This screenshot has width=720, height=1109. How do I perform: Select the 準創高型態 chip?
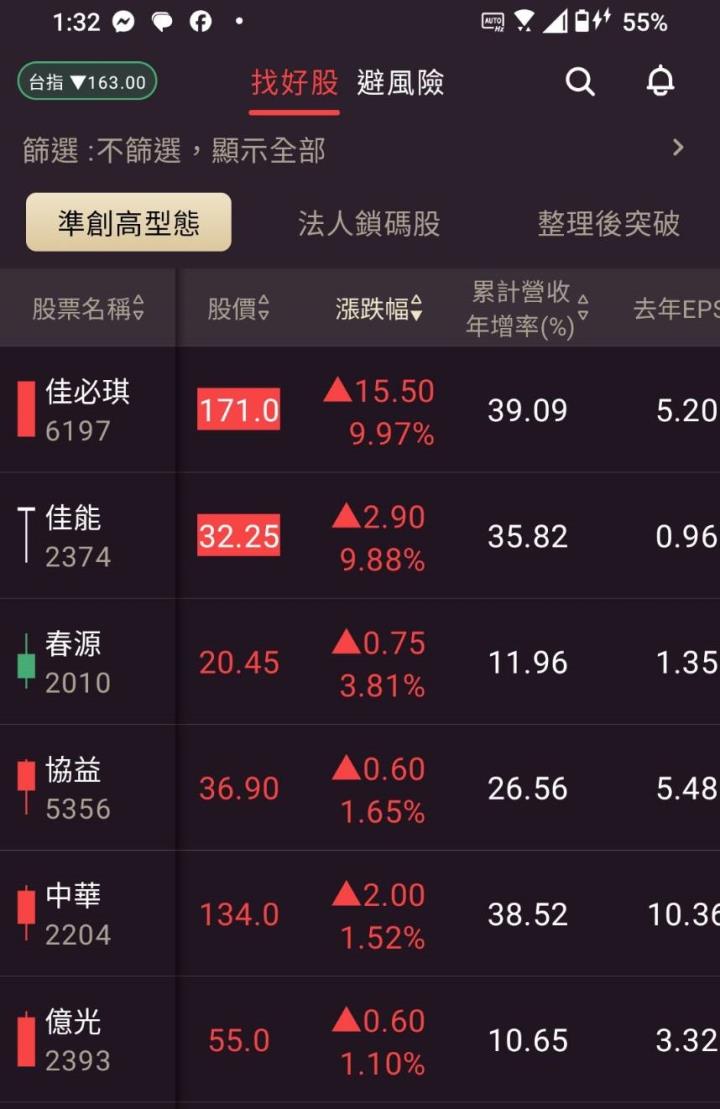click(129, 223)
